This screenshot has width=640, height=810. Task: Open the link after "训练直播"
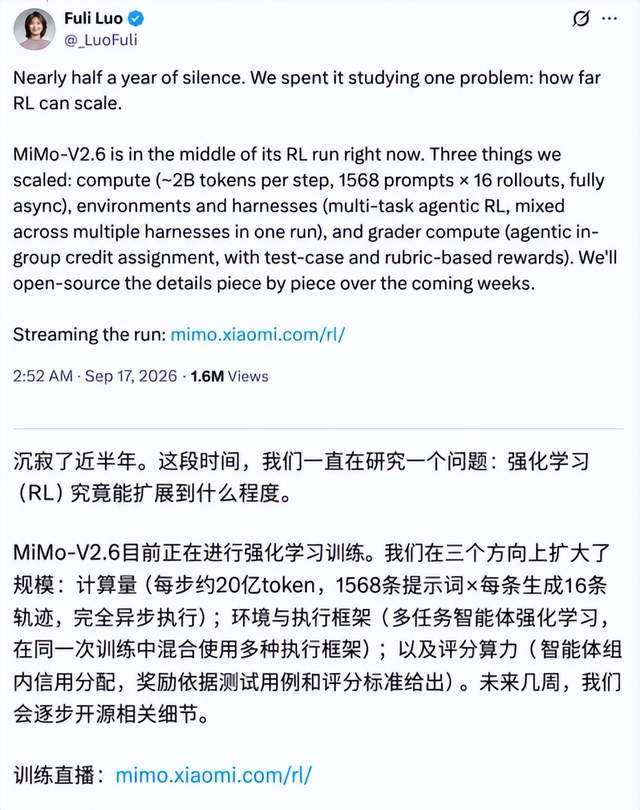coord(213,775)
